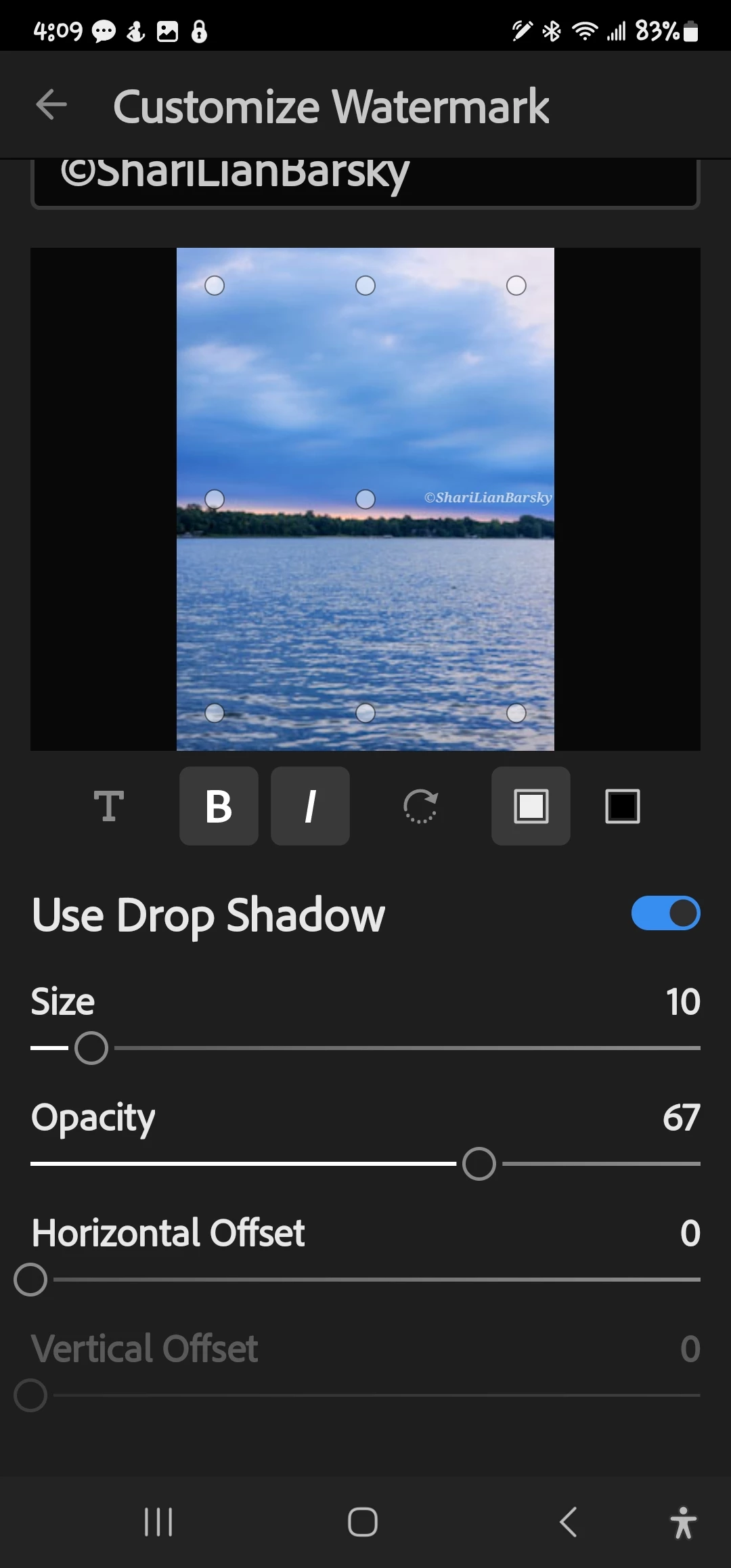The width and height of the screenshot is (731, 1568).
Task: Go back from Customize Watermark
Action: pos(51,105)
